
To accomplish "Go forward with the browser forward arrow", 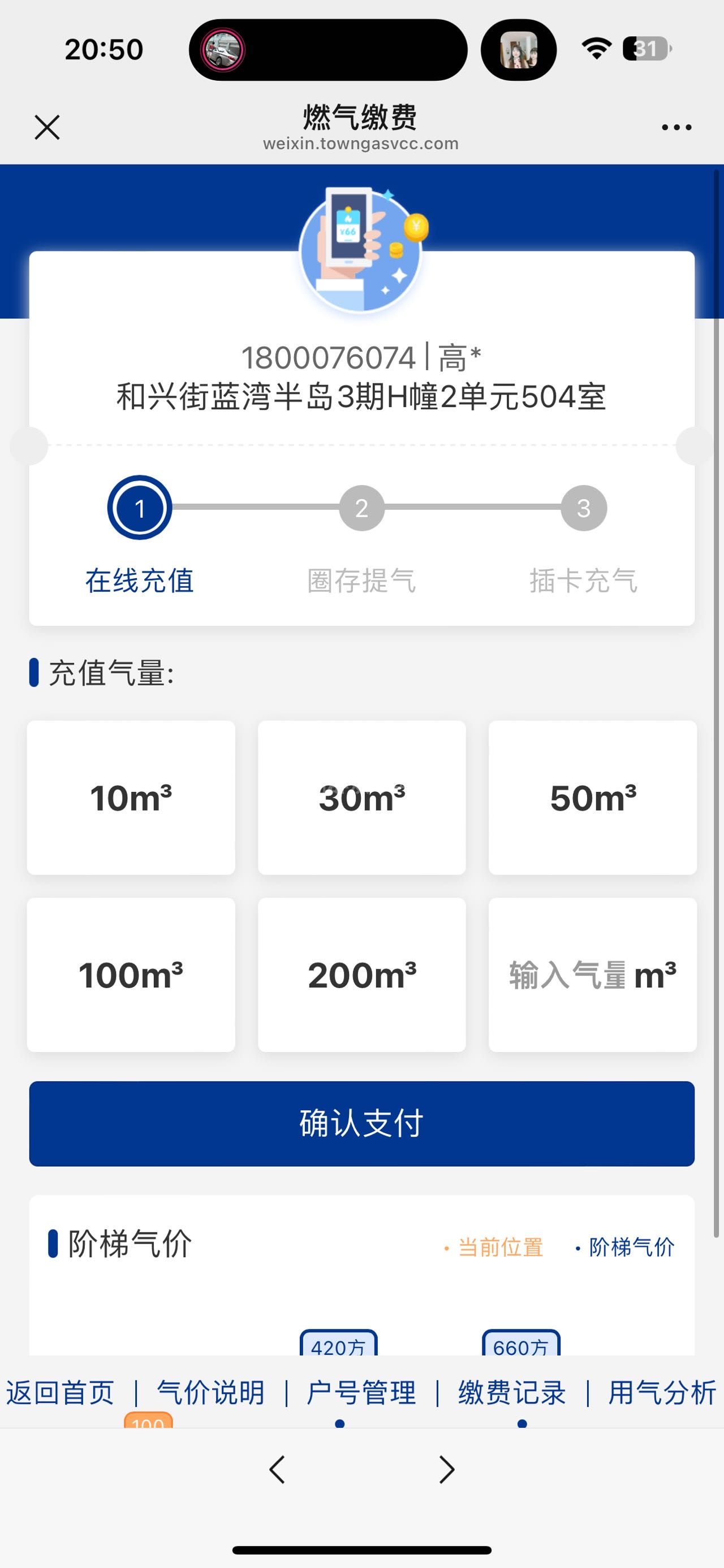I will [446, 1470].
